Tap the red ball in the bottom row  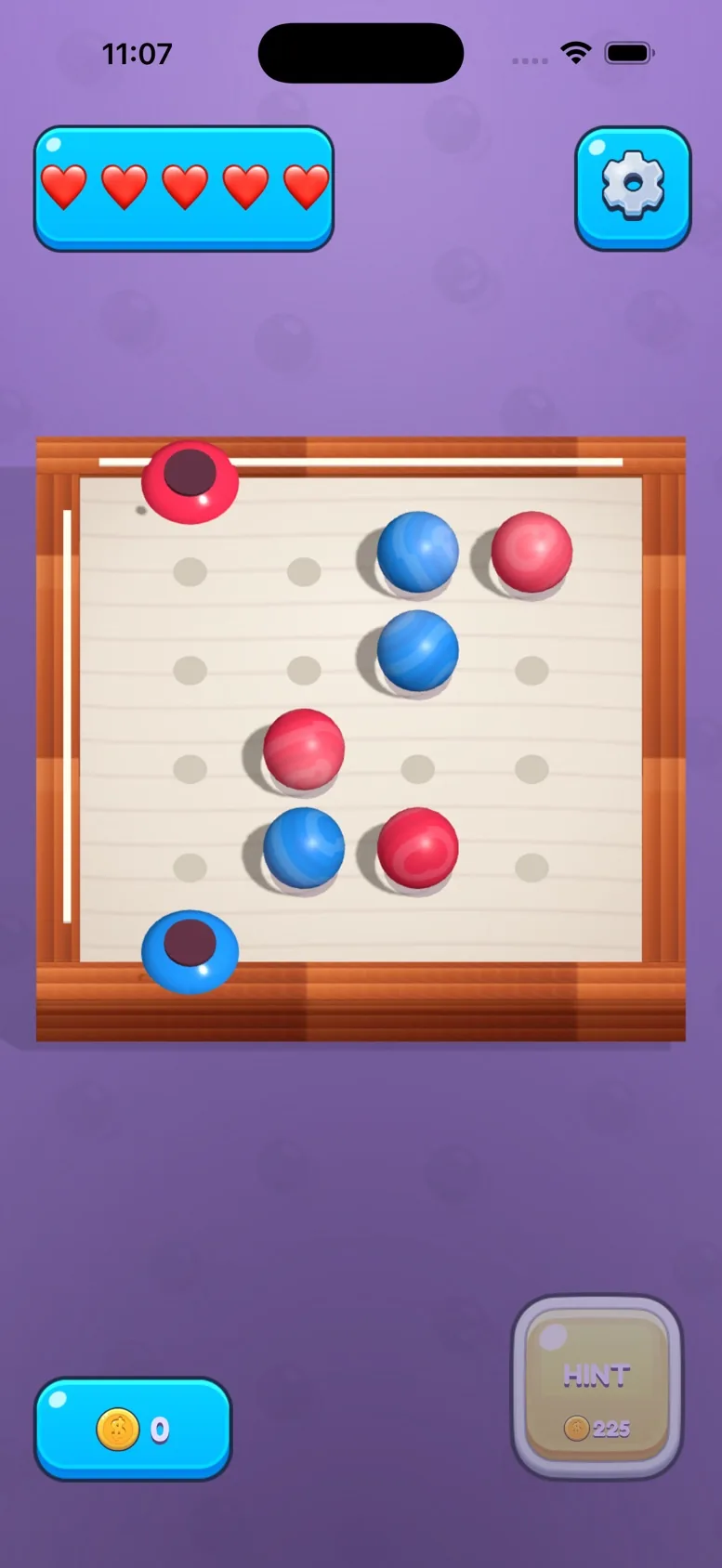[417, 848]
